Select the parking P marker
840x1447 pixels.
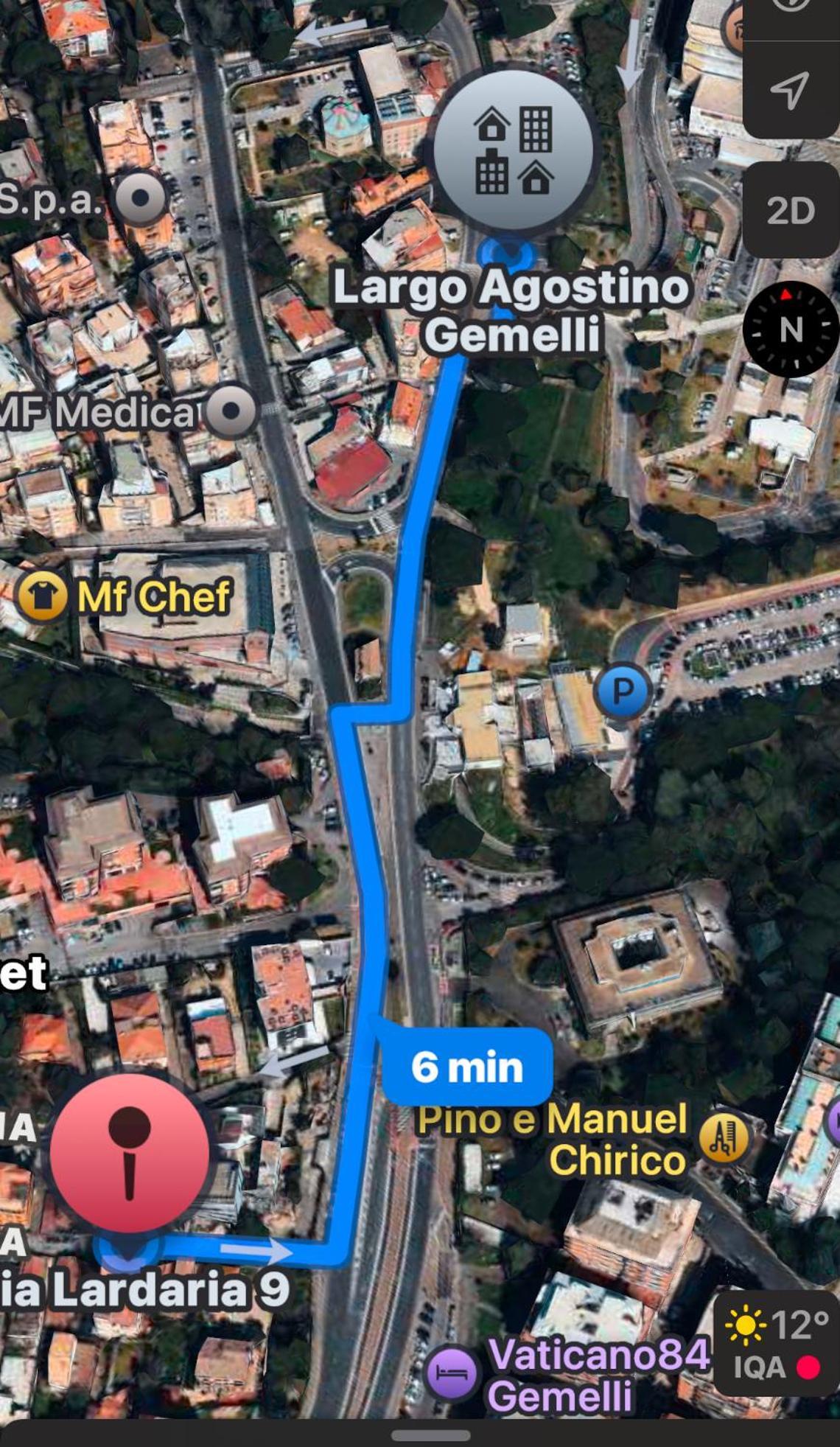pyautogui.click(x=623, y=691)
